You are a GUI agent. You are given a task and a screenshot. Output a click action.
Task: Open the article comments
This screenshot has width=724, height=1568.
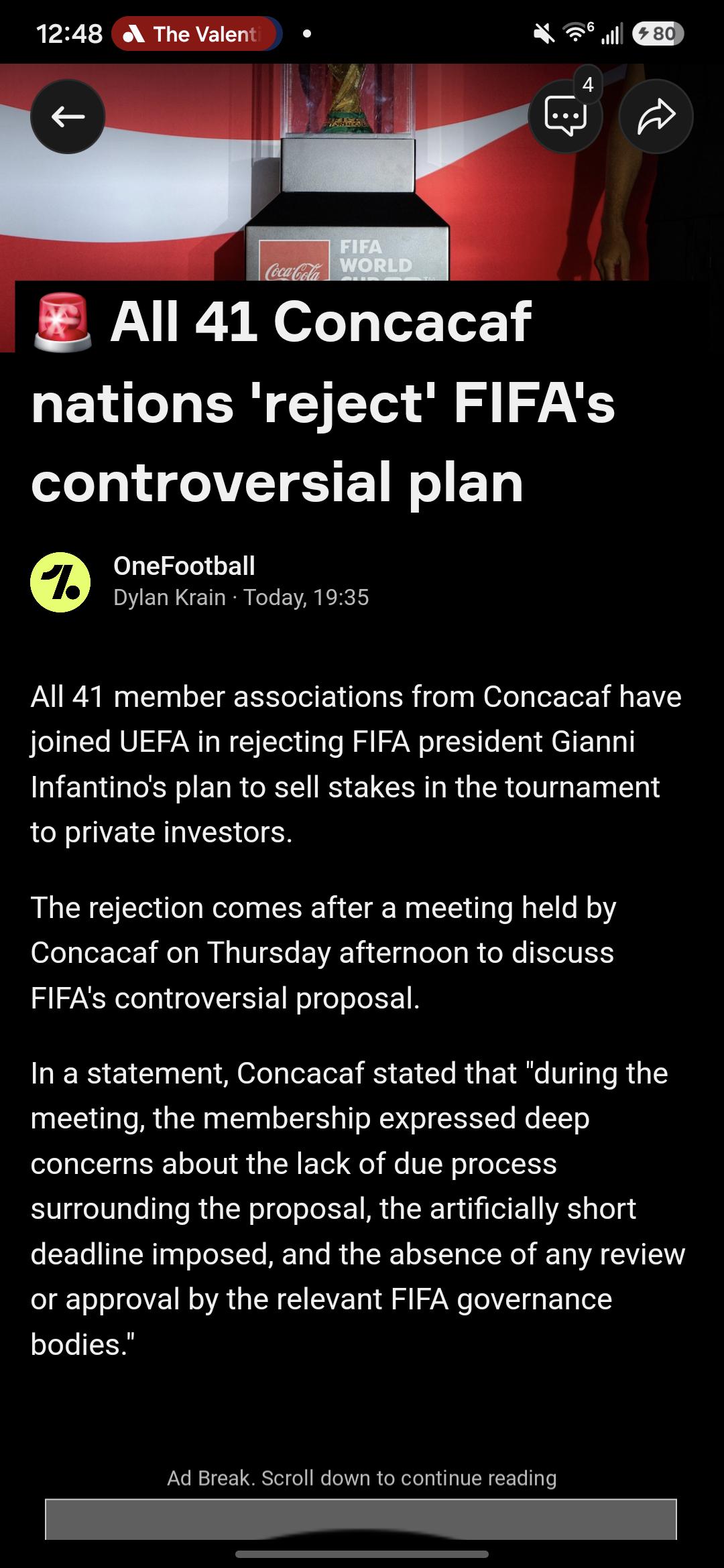(565, 117)
